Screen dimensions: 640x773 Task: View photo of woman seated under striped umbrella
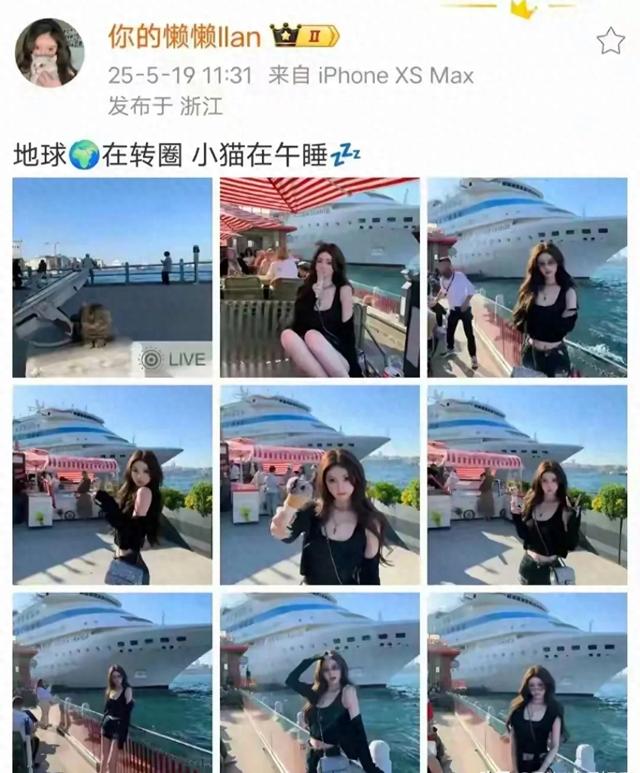point(319,277)
